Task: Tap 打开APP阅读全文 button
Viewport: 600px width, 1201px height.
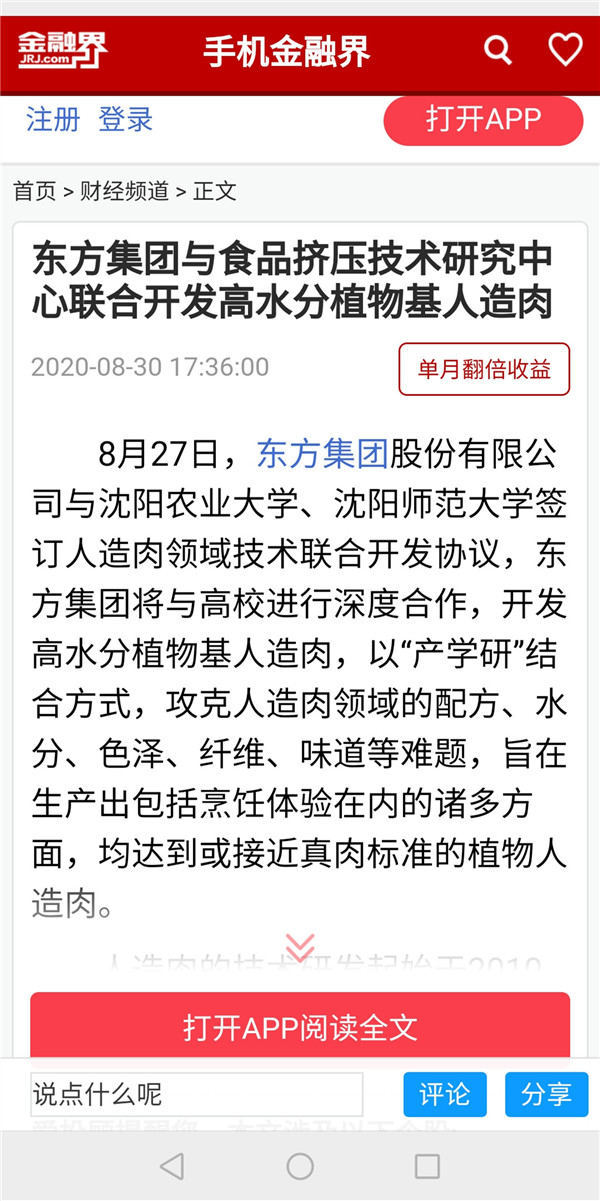Action: tap(300, 1026)
